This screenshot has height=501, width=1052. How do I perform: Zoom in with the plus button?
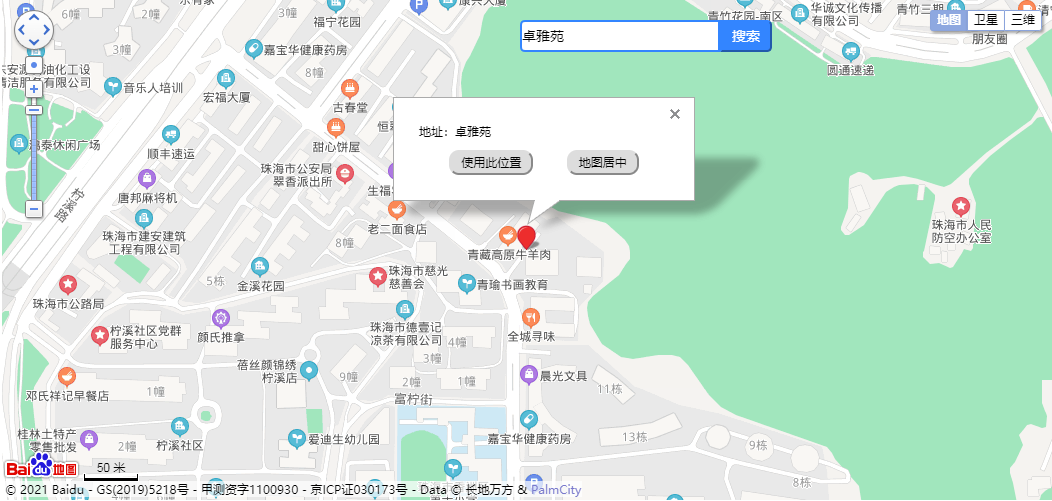pyautogui.click(x=34, y=89)
